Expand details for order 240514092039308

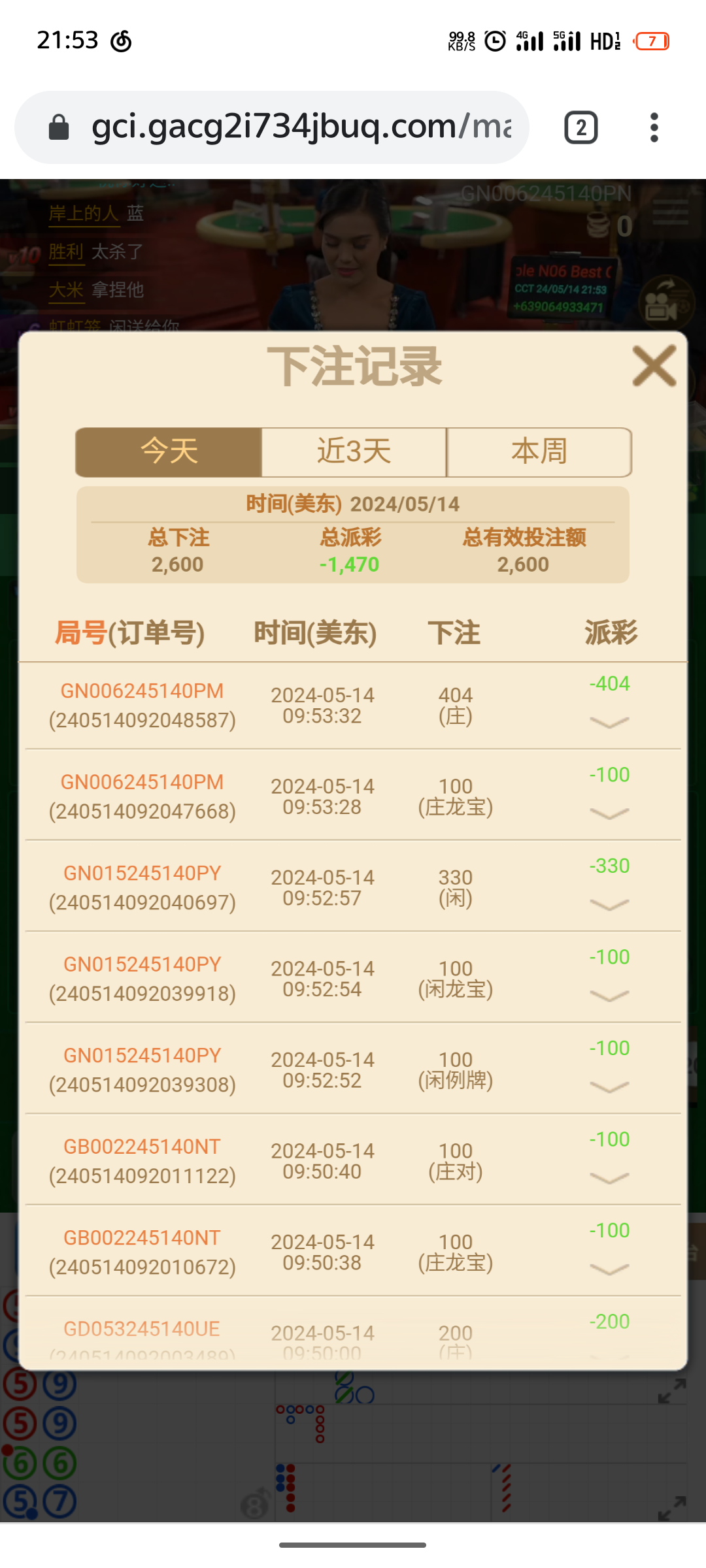pyautogui.click(x=609, y=1086)
